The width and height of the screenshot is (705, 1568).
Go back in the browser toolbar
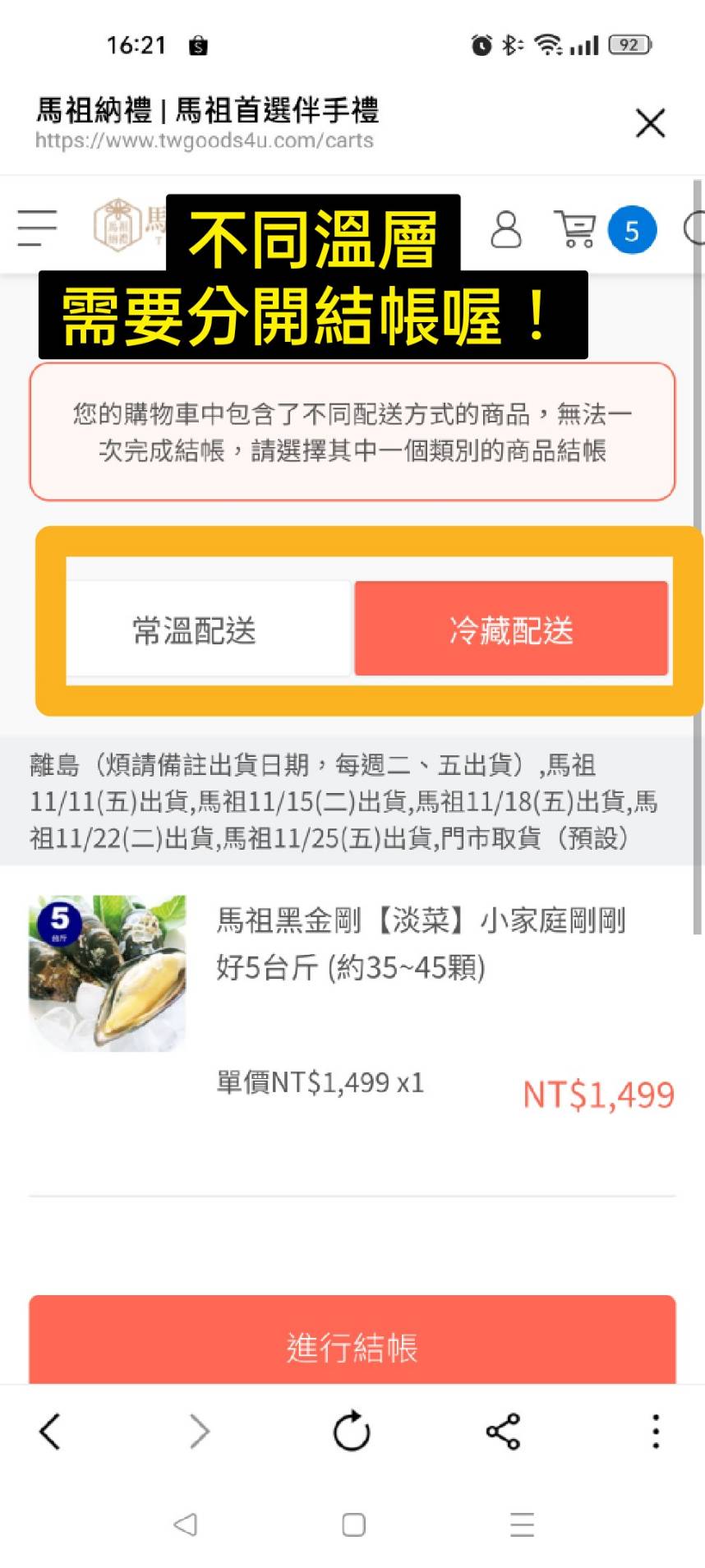pyautogui.click(x=50, y=1432)
